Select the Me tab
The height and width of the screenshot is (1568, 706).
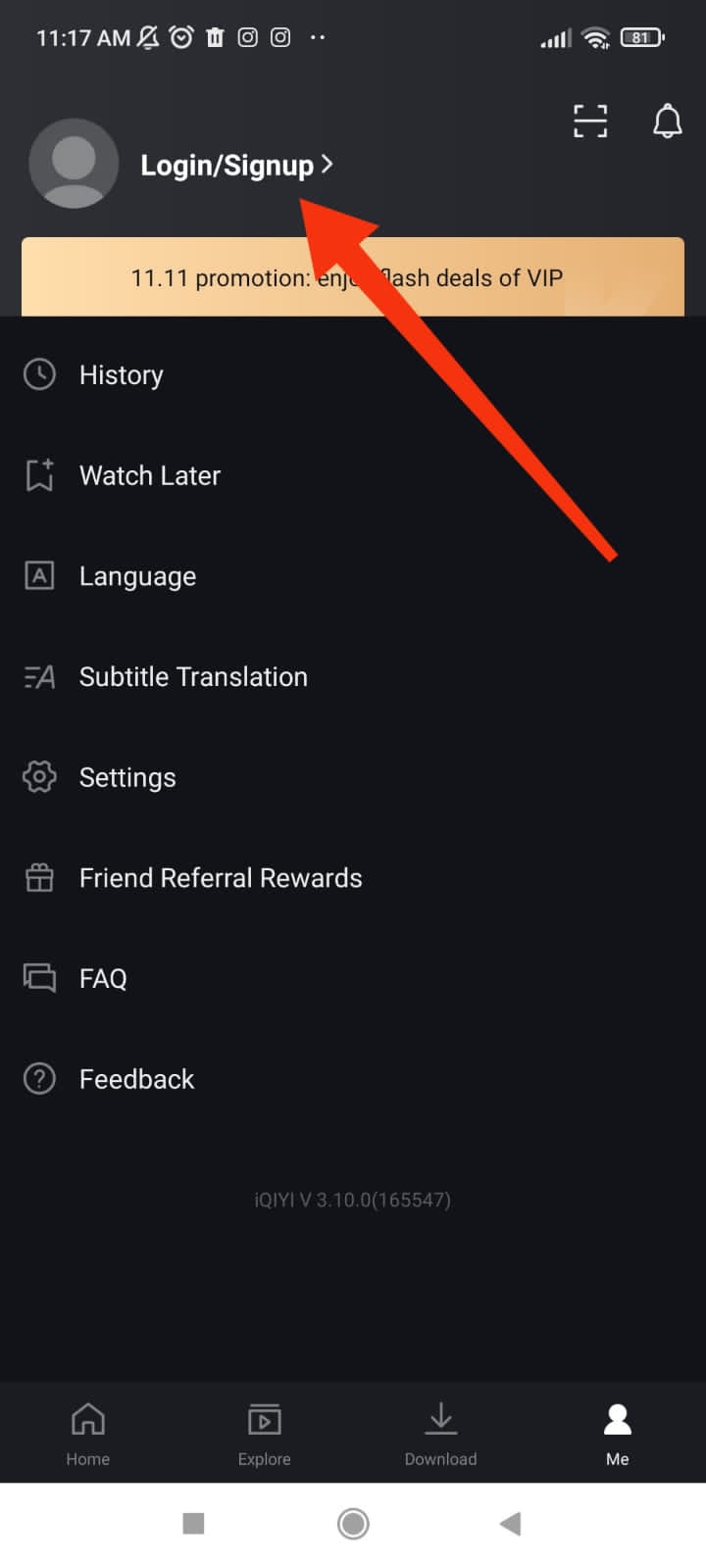pos(617,1432)
